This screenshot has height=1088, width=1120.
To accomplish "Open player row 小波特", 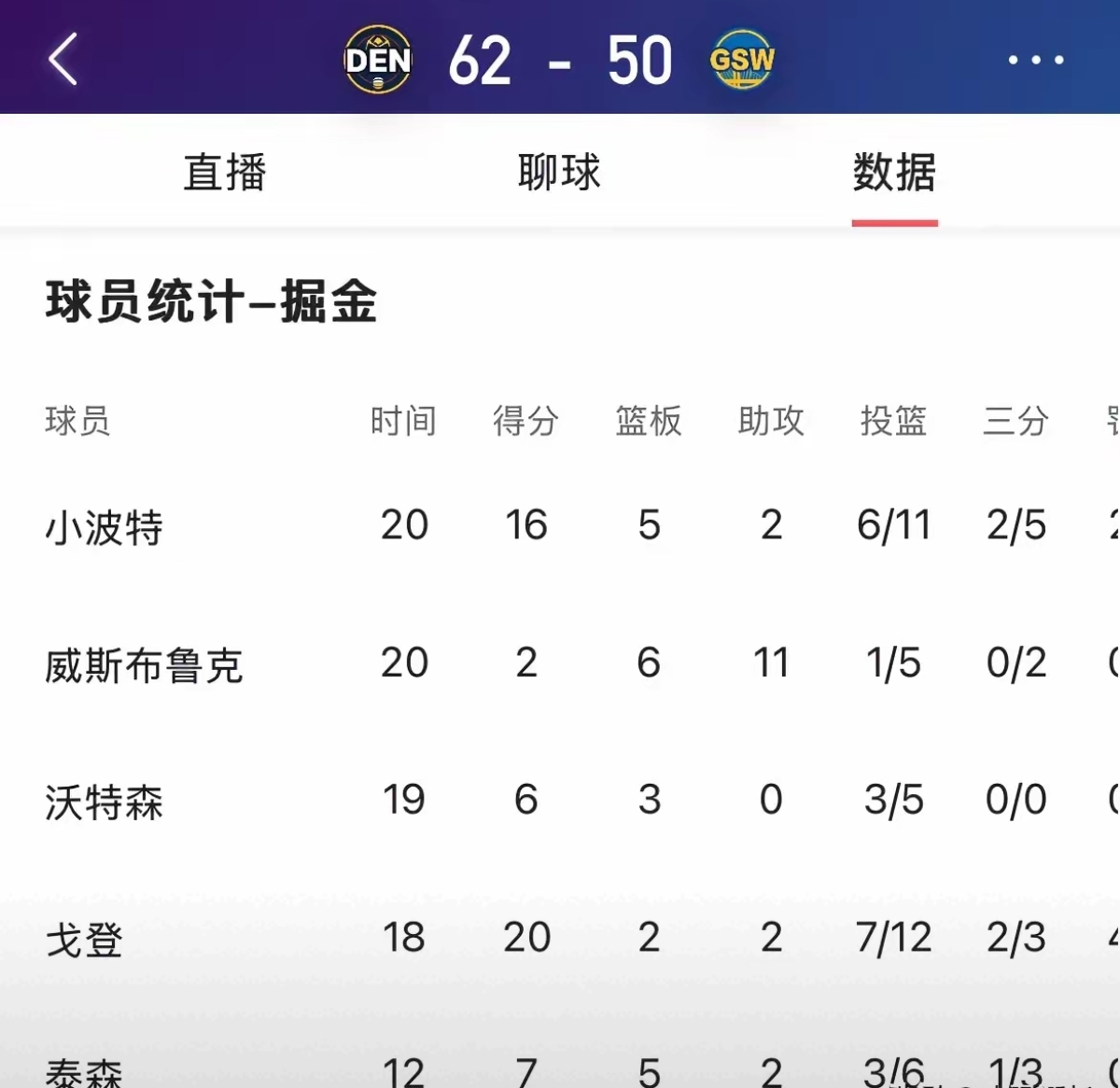I will click(x=105, y=527).
